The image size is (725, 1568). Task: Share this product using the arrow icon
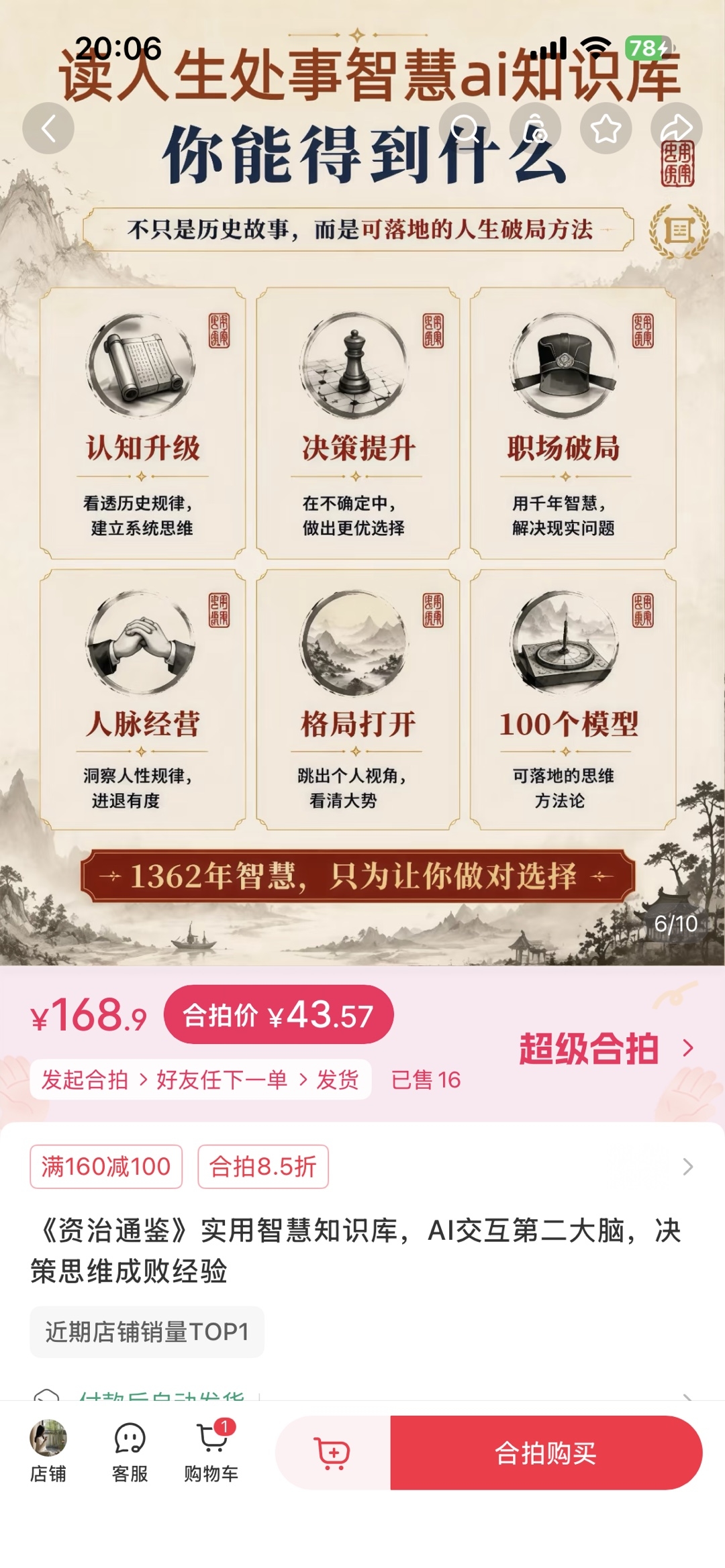tap(677, 128)
